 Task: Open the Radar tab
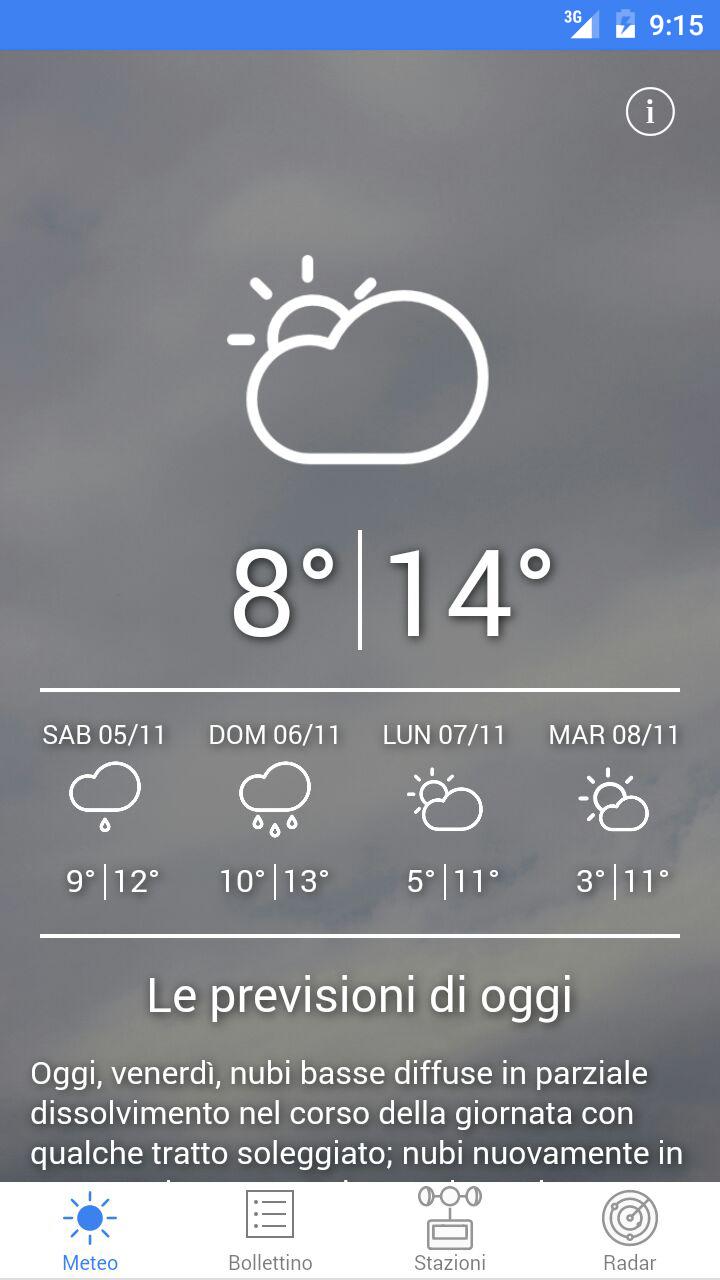pyautogui.click(x=630, y=1231)
